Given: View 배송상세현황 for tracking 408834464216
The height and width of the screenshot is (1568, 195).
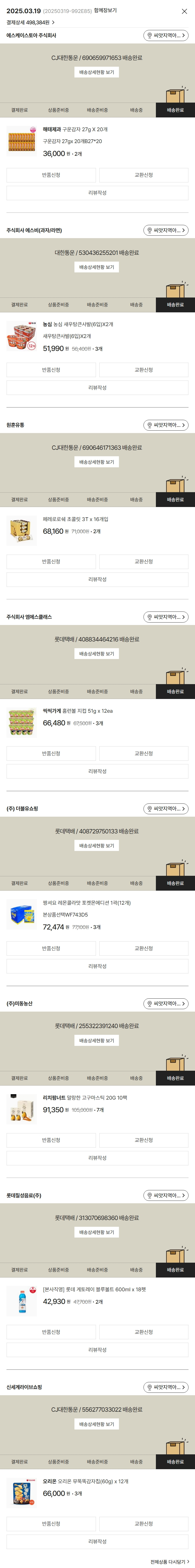Looking at the screenshot, I should [x=97, y=654].
